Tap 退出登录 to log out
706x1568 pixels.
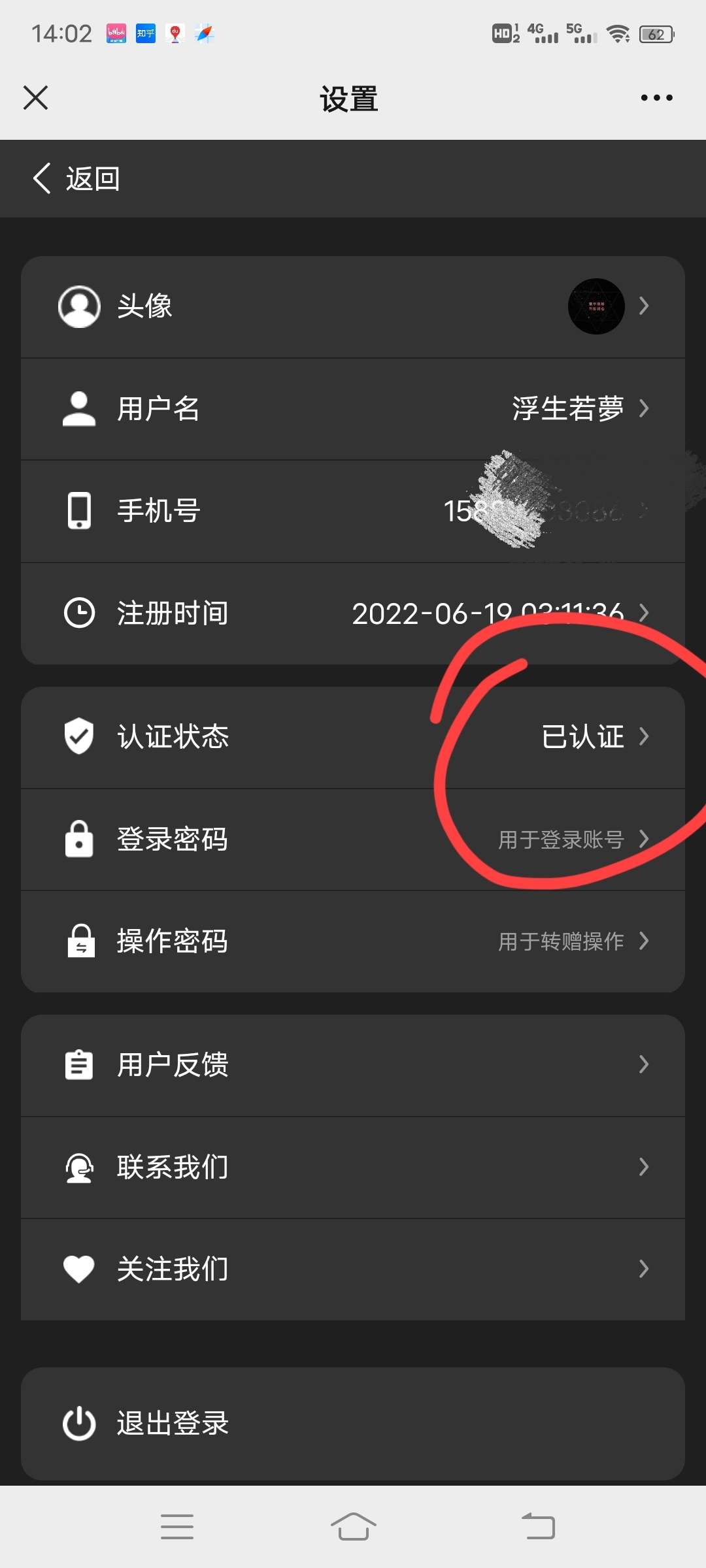(x=353, y=1423)
